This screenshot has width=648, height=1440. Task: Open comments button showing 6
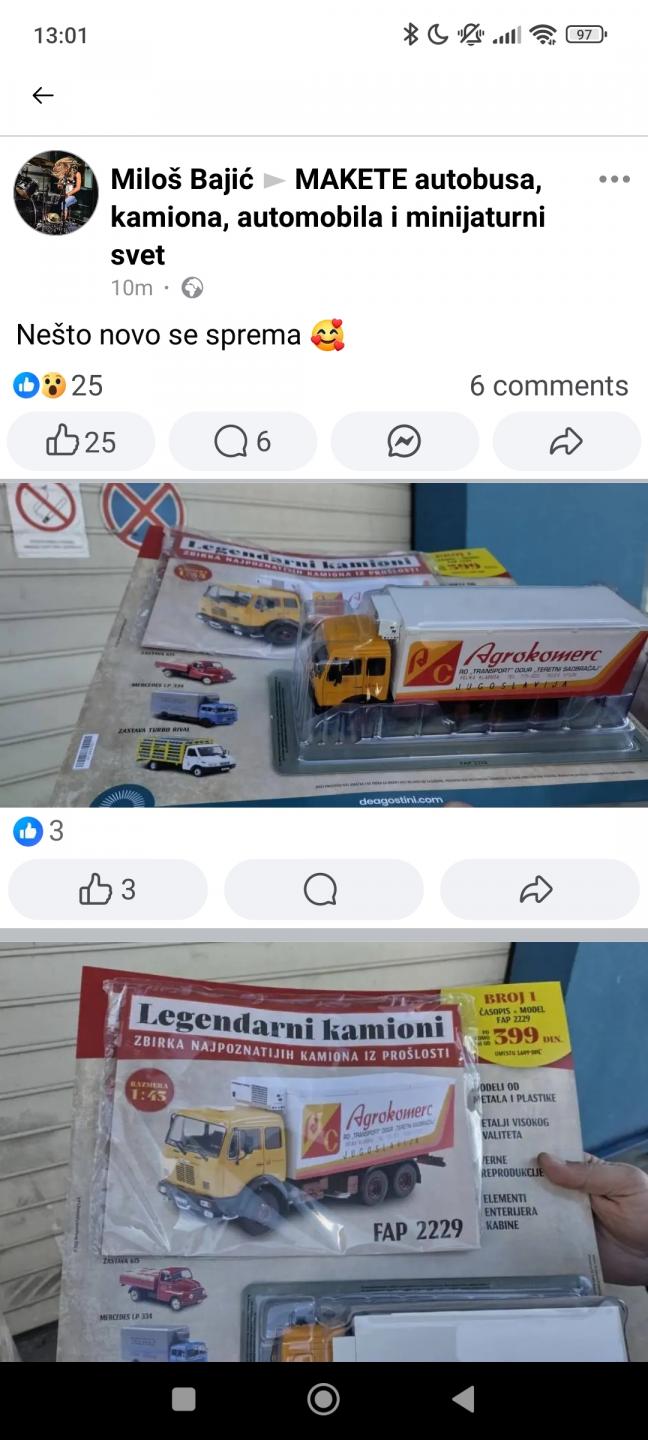[x=243, y=441]
